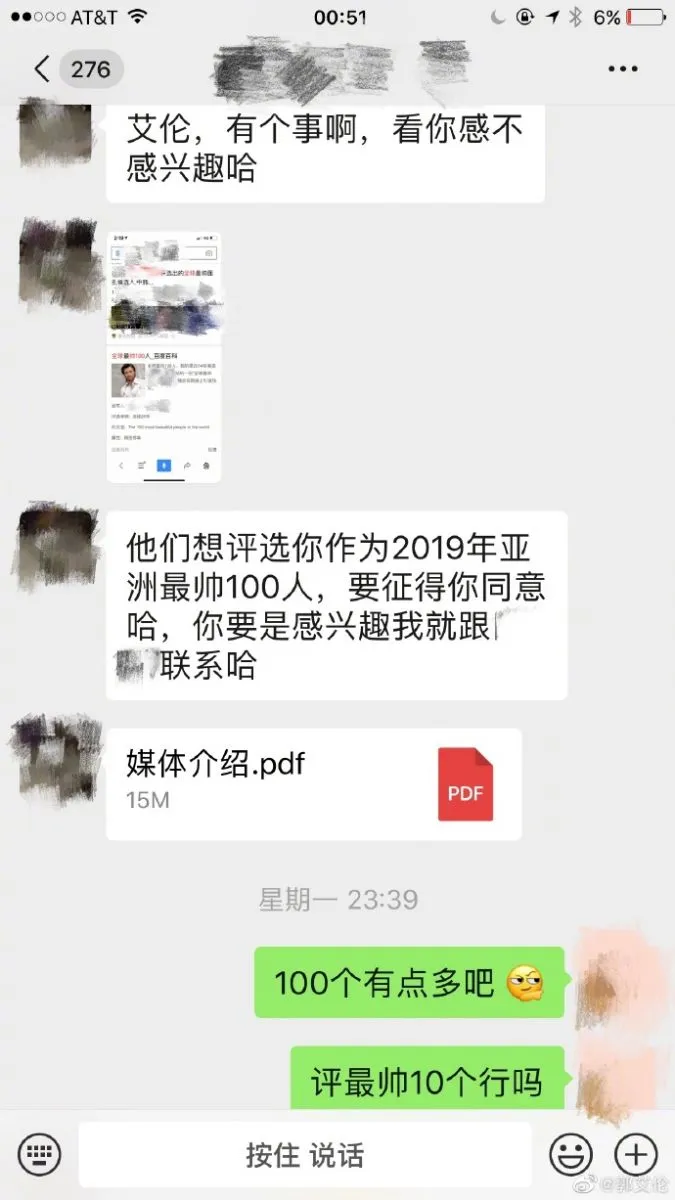
Task: Open the chat's three-dot menu
Action: tap(623, 69)
